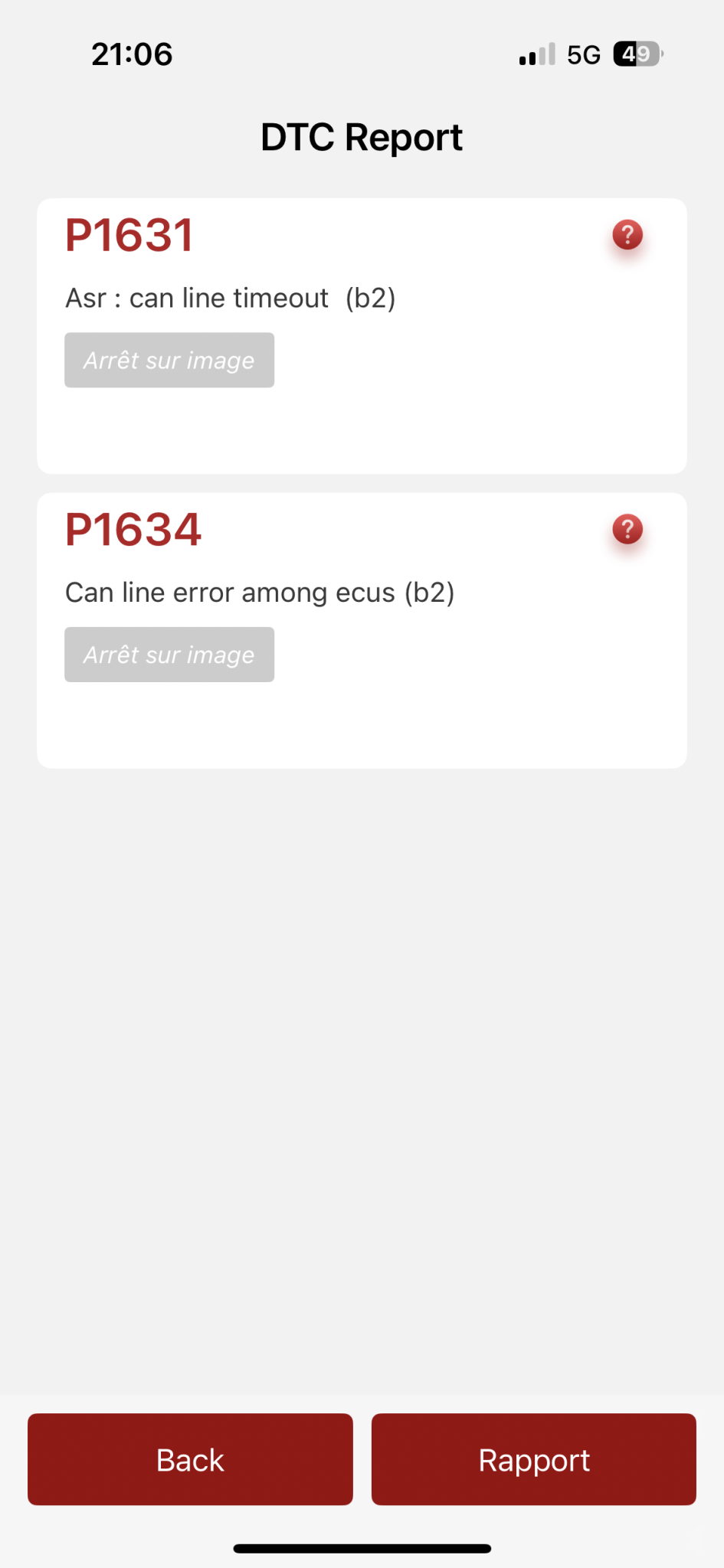Open the Rapport button
Screen dimensions: 724x1568
534,1459
